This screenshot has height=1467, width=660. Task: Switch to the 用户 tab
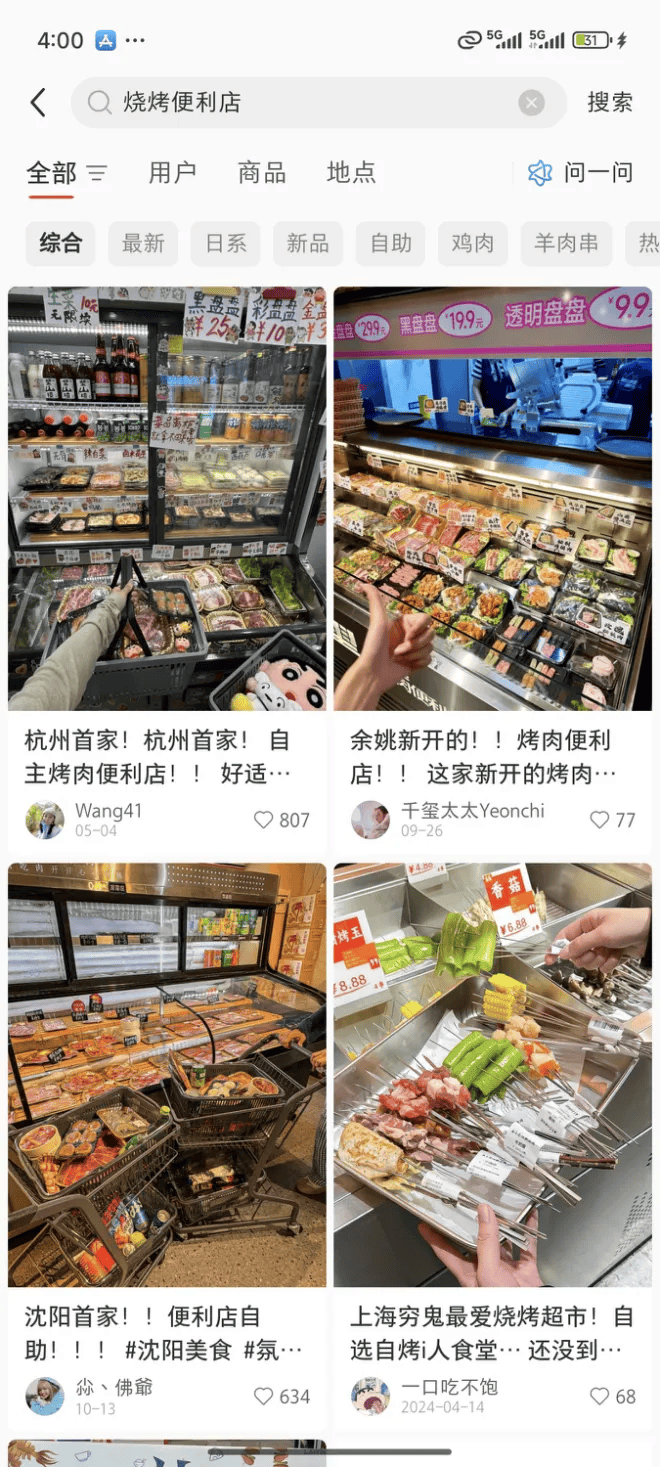[x=172, y=173]
